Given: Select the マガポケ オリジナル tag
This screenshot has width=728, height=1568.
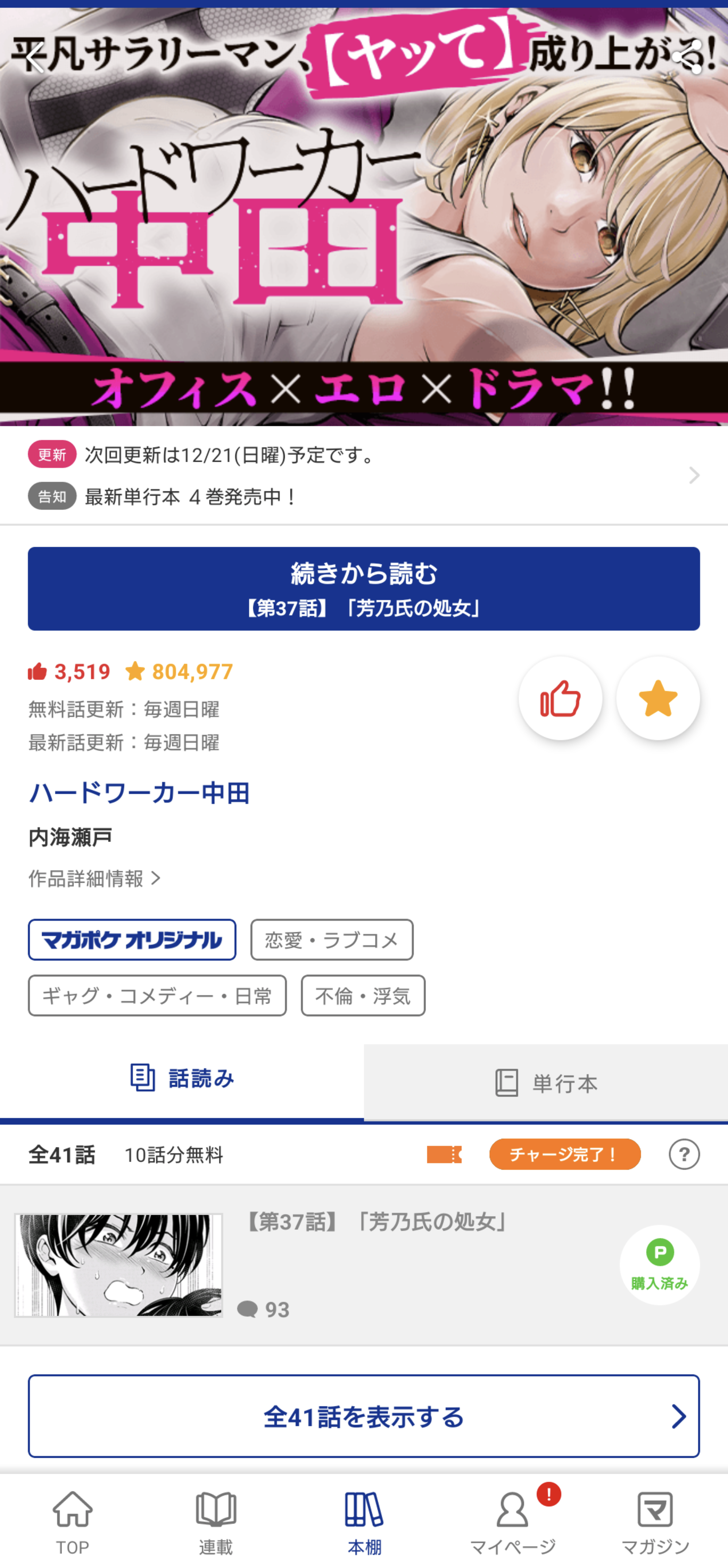Looking at the screenshot, I should [132, 940].
